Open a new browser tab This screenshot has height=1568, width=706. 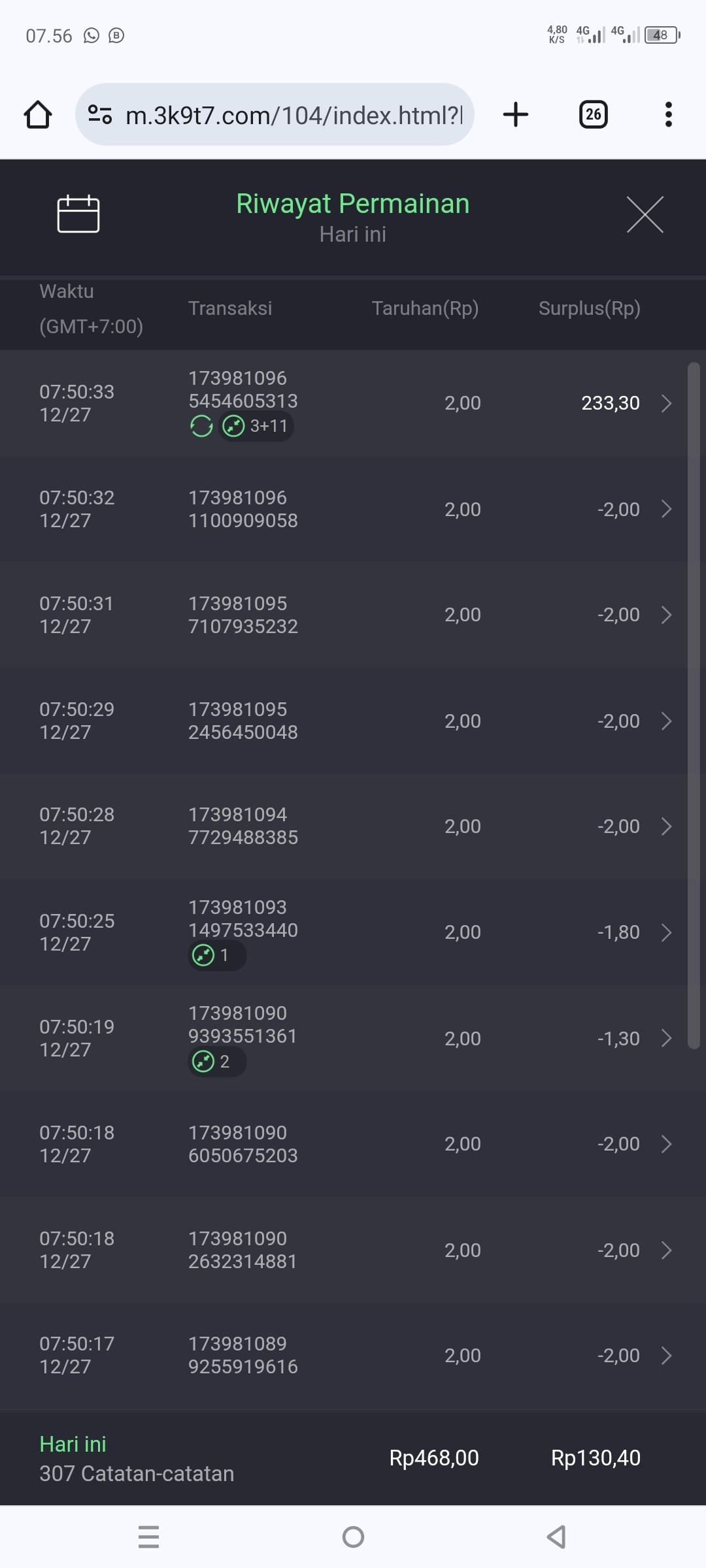pos(516,115)
